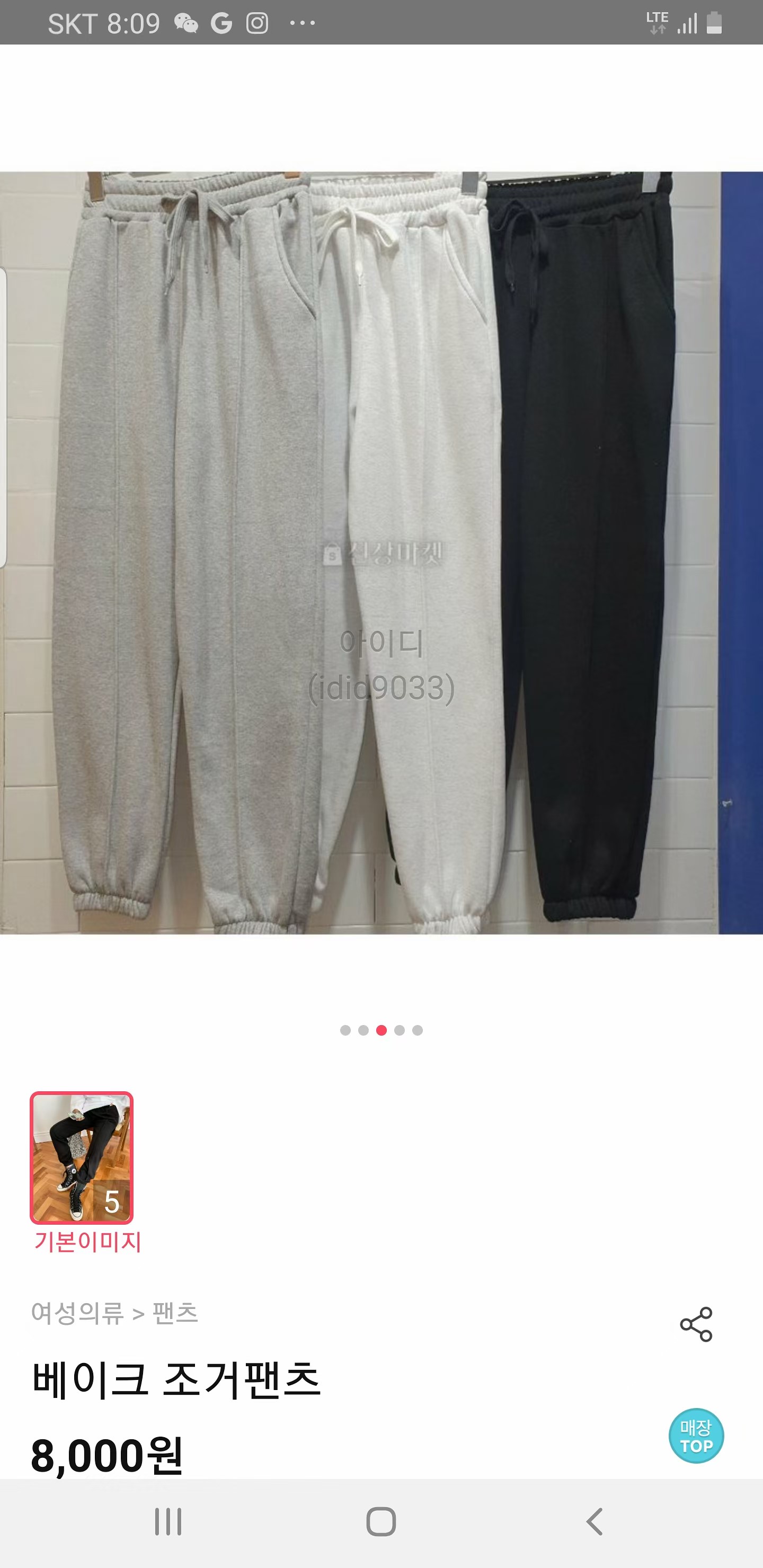This screenshot has height=1568, width=763.
Task: Share this jogger pants product
Action: click(x=696, y=1324)
